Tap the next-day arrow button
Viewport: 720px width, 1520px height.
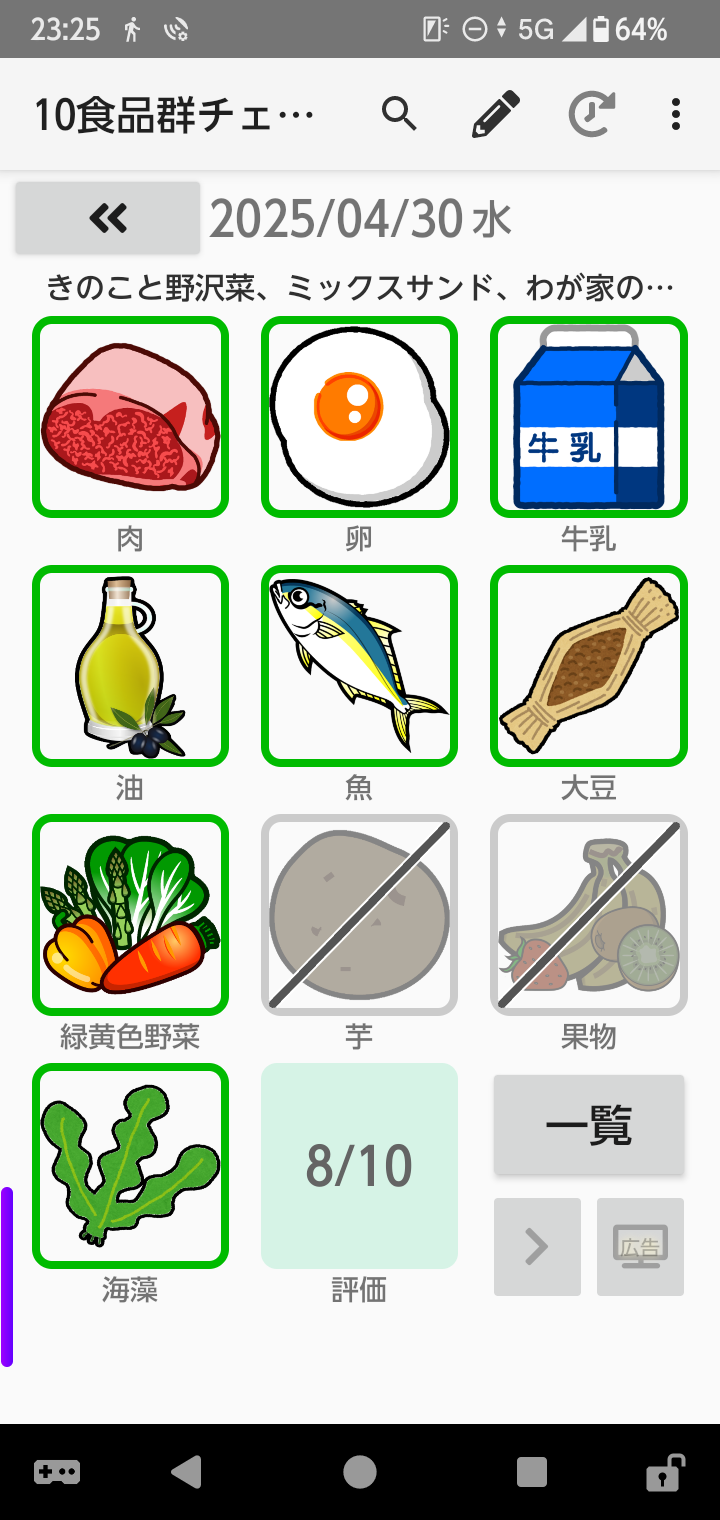(537, 1247)
